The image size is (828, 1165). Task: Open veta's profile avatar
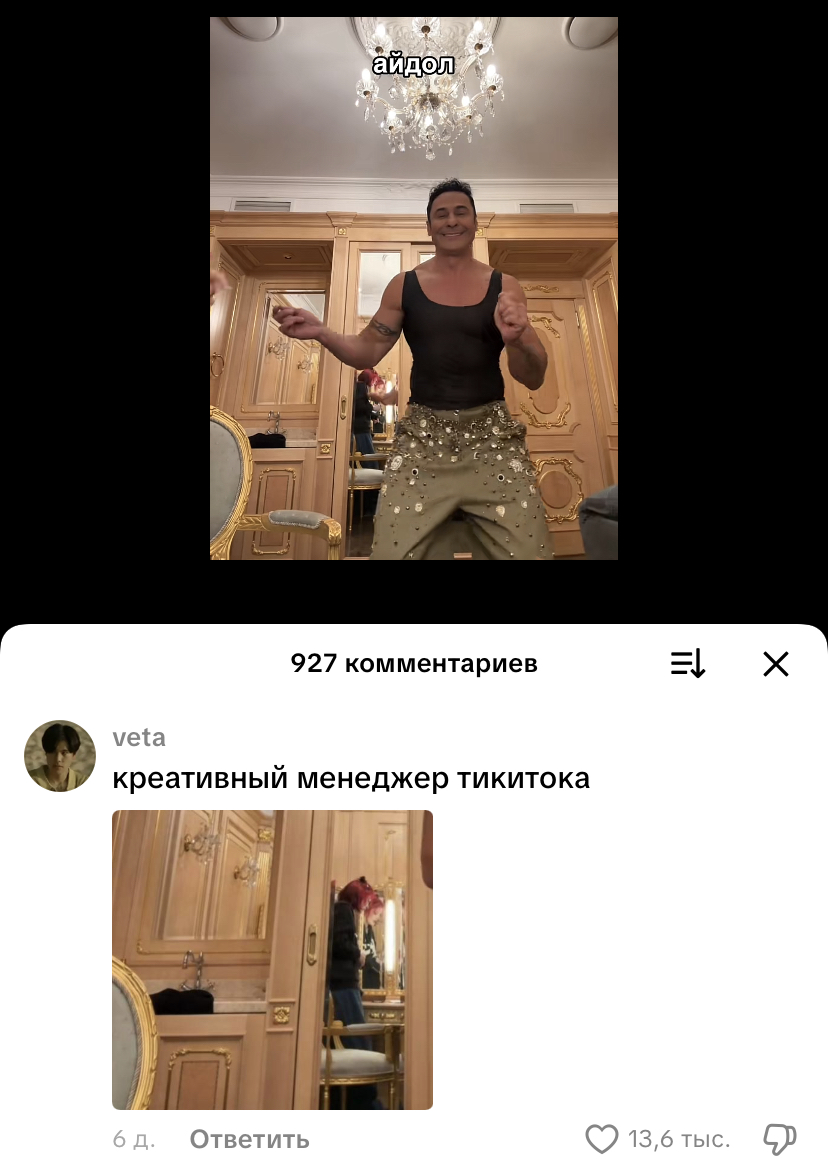(x=60, y=756)
